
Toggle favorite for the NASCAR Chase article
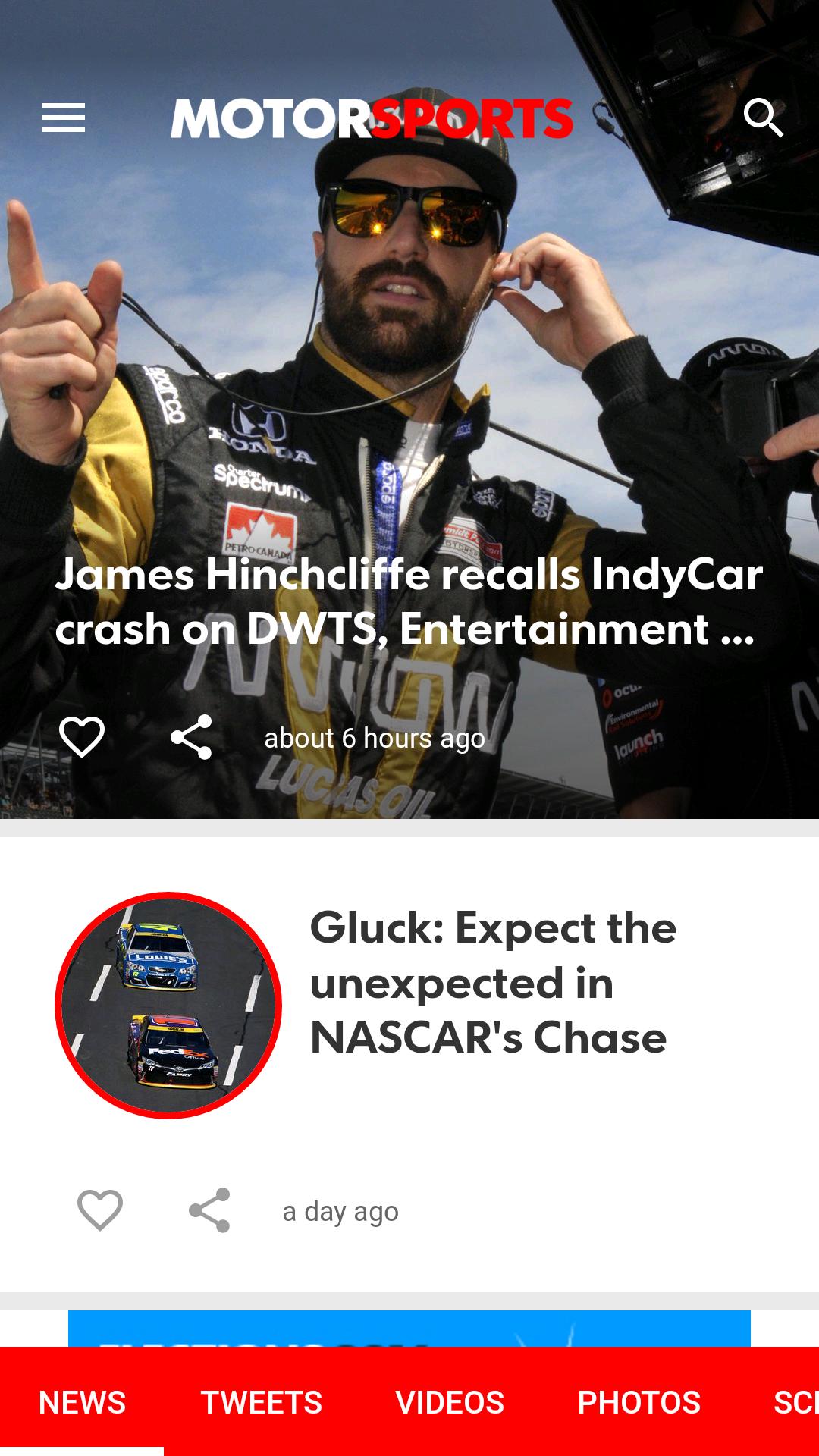pyautogui.click(x=101, y=1210)
